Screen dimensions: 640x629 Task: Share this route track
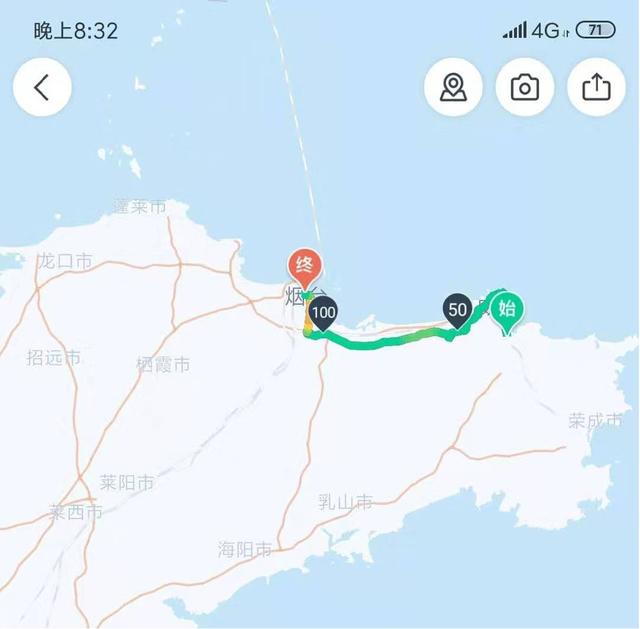point(596,87)
